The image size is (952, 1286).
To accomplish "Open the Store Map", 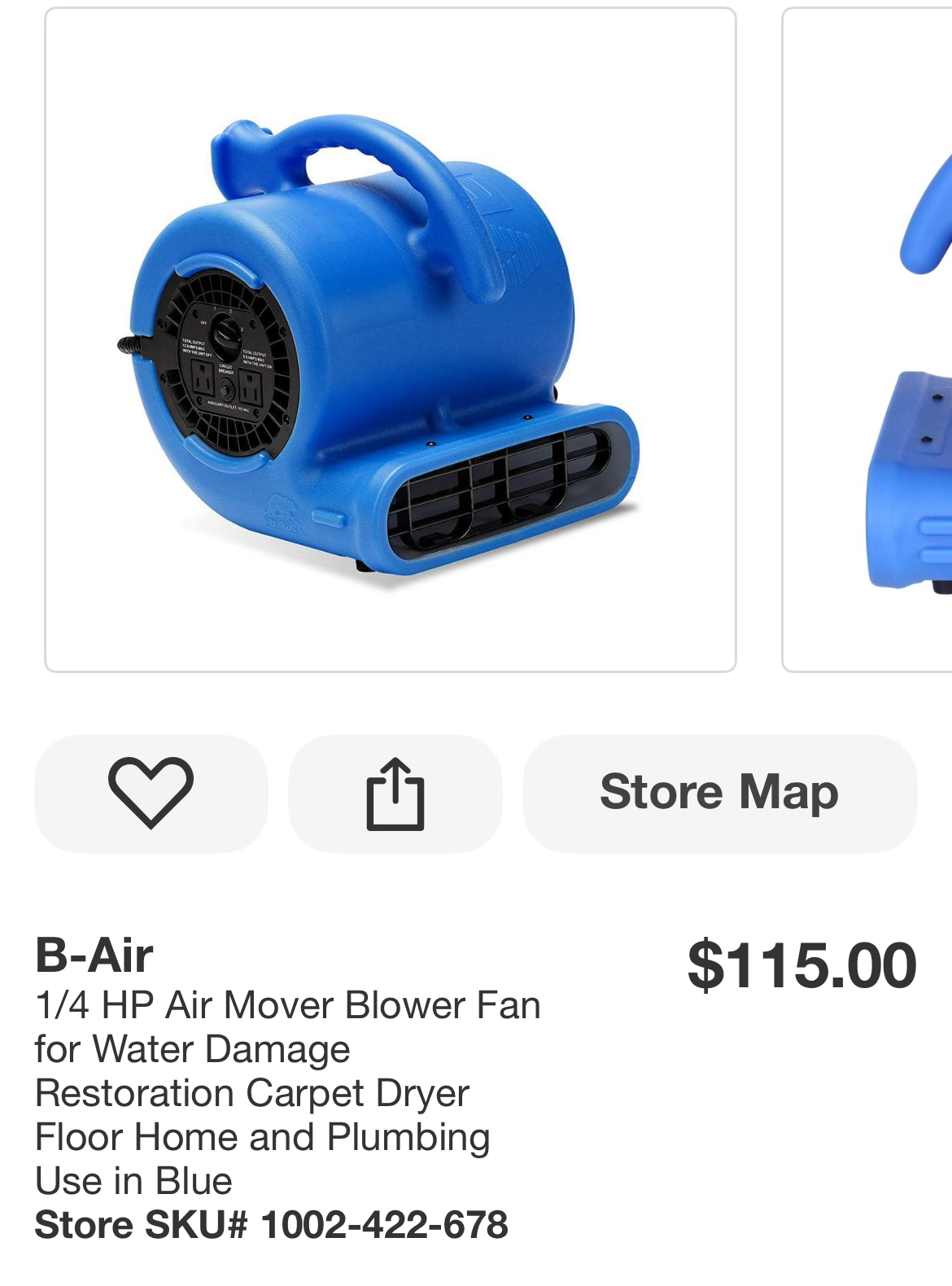I will tap(719, 794).
